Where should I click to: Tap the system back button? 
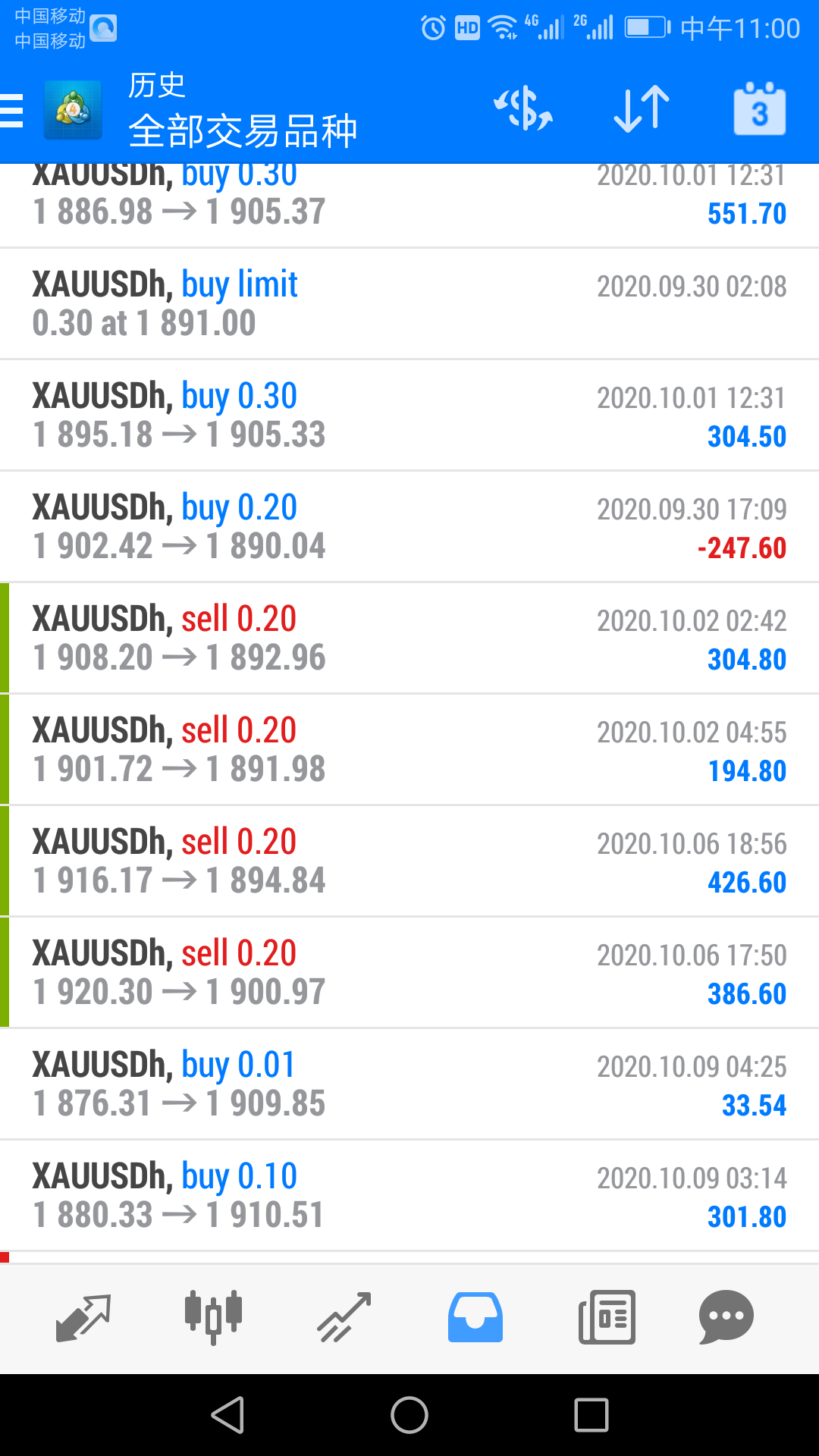point(227,1415)
